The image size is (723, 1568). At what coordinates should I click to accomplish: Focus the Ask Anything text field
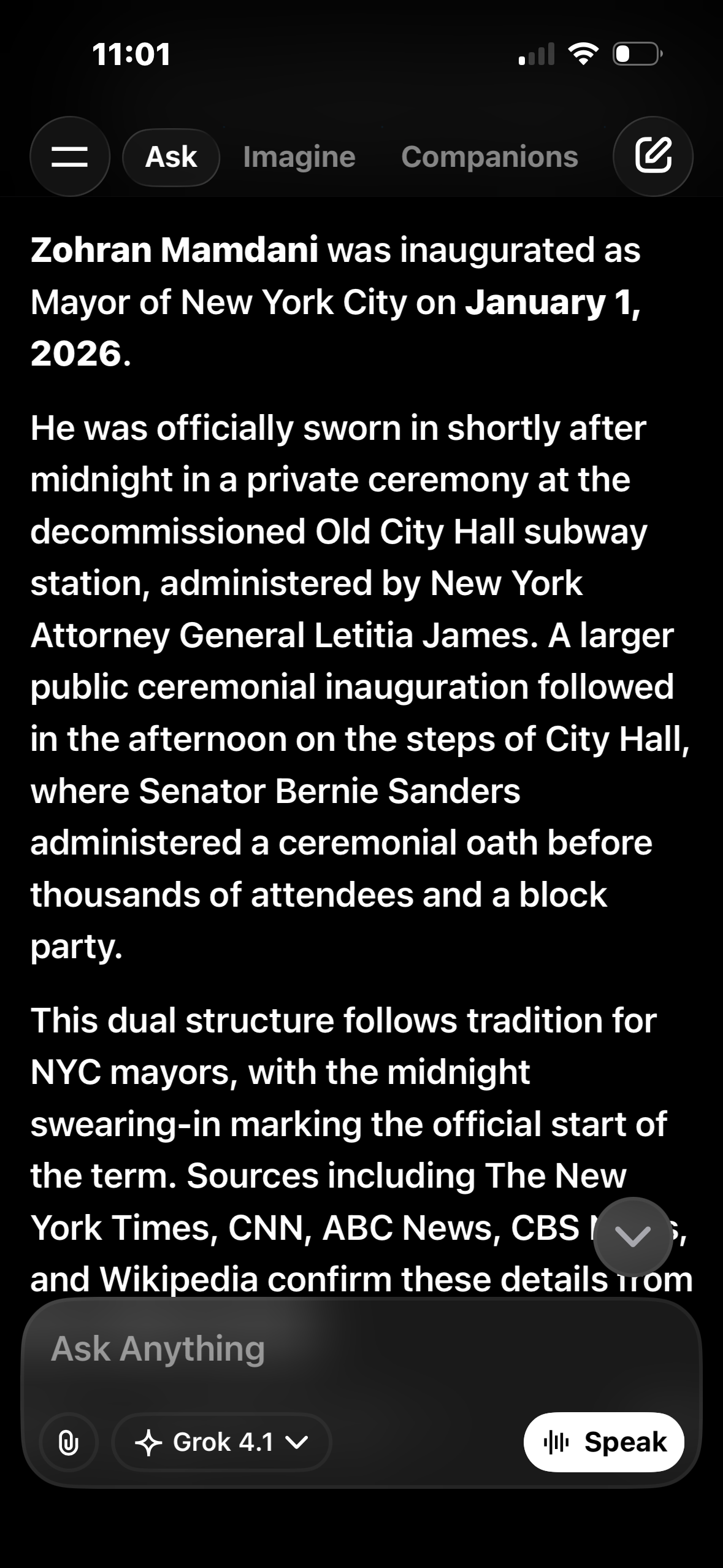(307, 1348)
